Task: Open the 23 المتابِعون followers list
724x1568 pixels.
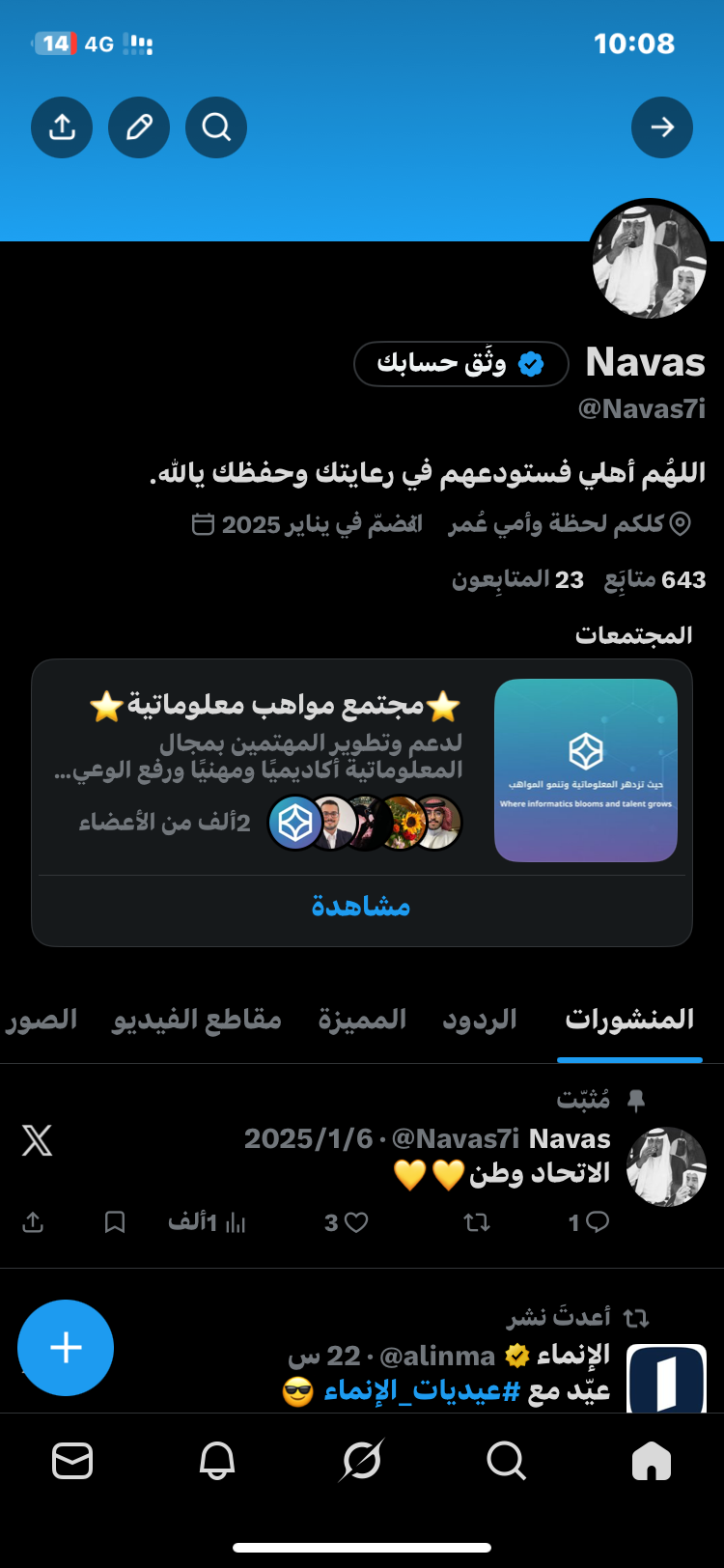Action: [518, 579]
